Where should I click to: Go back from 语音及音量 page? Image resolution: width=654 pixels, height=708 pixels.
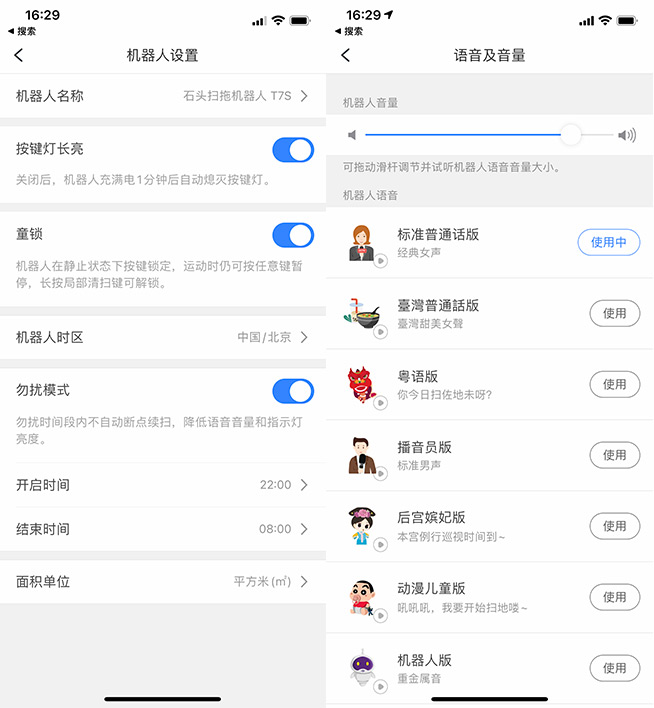tap(346, 56)
